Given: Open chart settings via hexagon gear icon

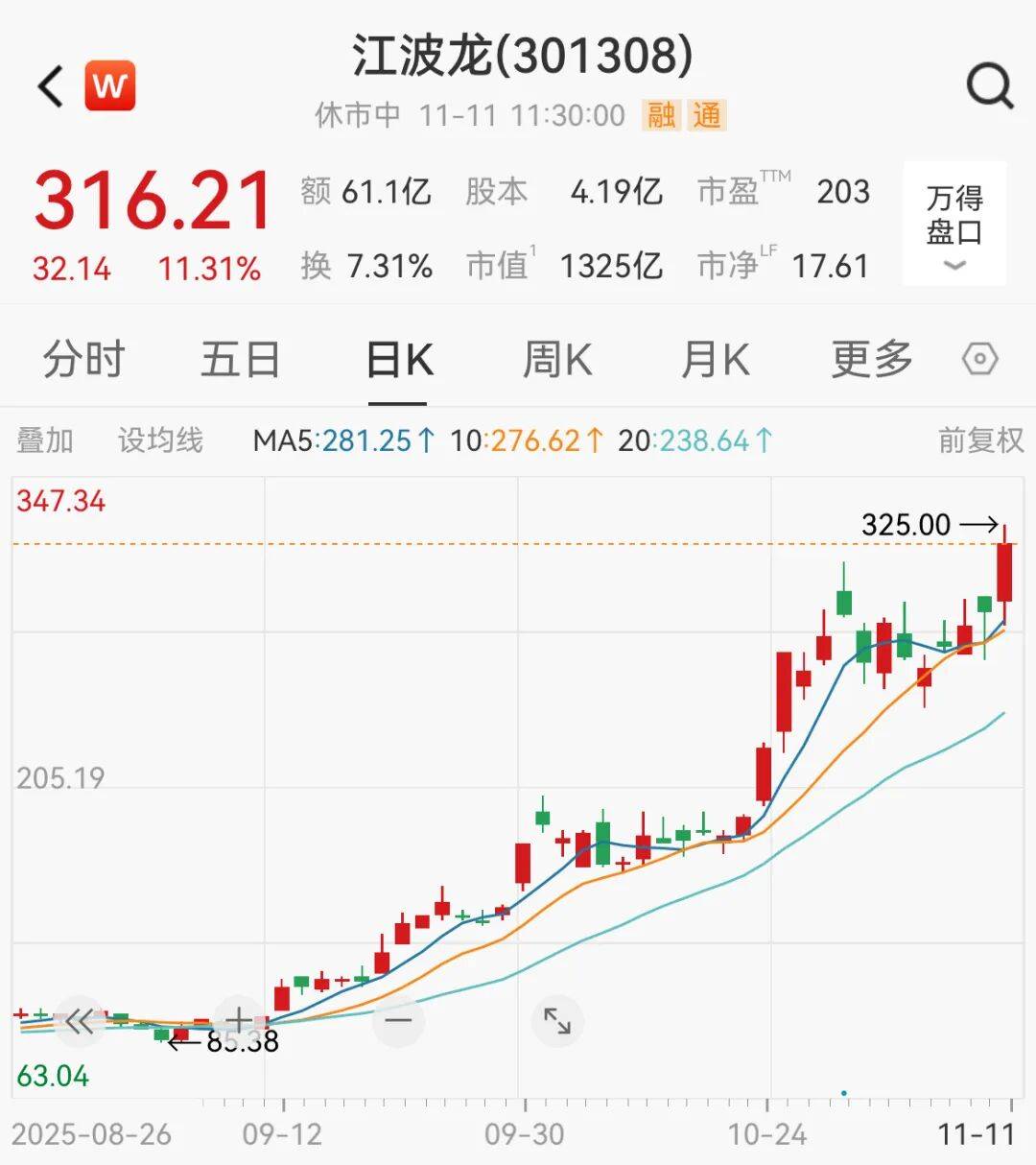Looking at the screenshot, I should pos(980,359).
